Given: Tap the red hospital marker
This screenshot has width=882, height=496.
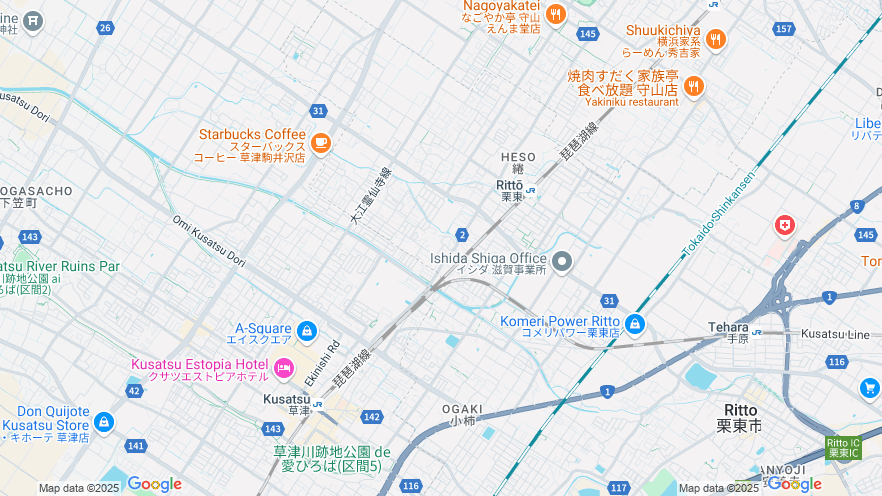Looking at the screenshot, I should tap(785, 225).
